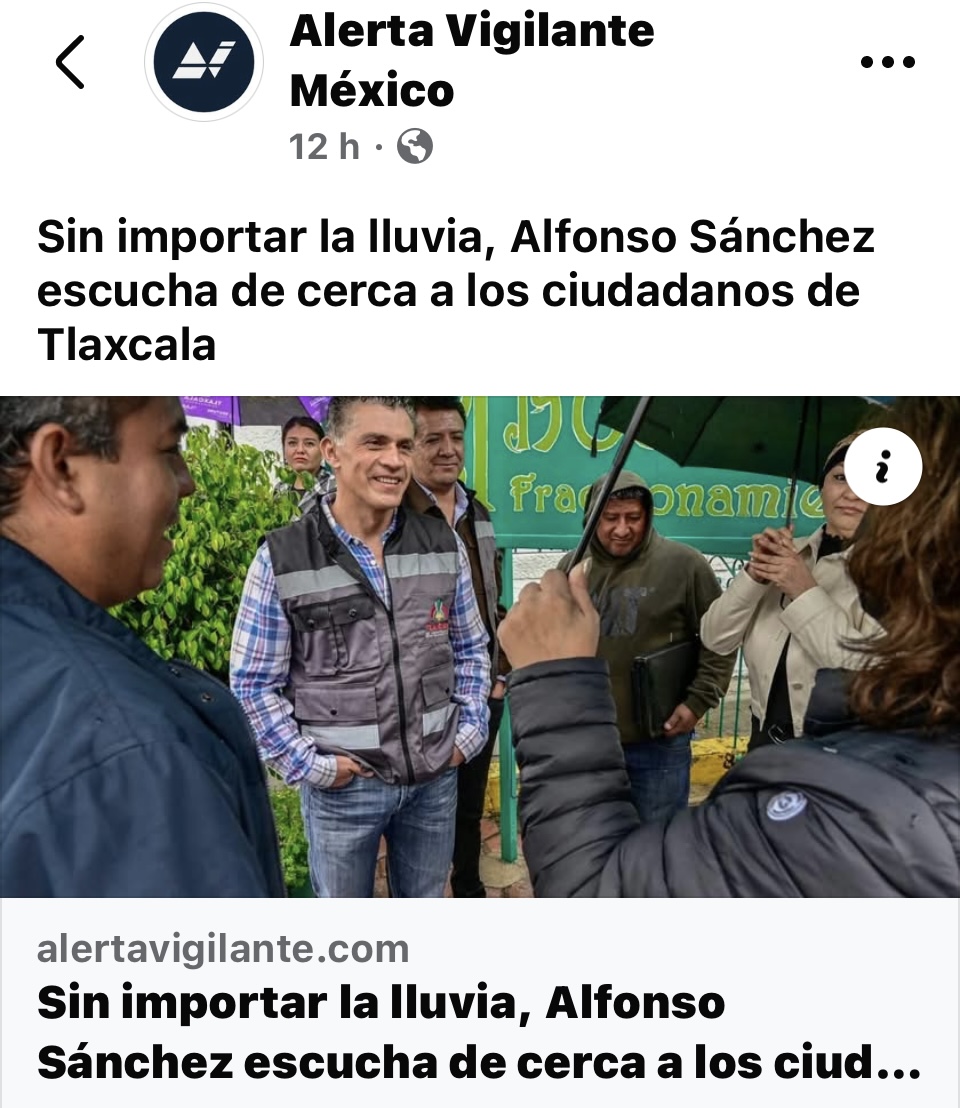Tap the info icon on the article image
The image size is (960, 1108).
pos(882,466)
